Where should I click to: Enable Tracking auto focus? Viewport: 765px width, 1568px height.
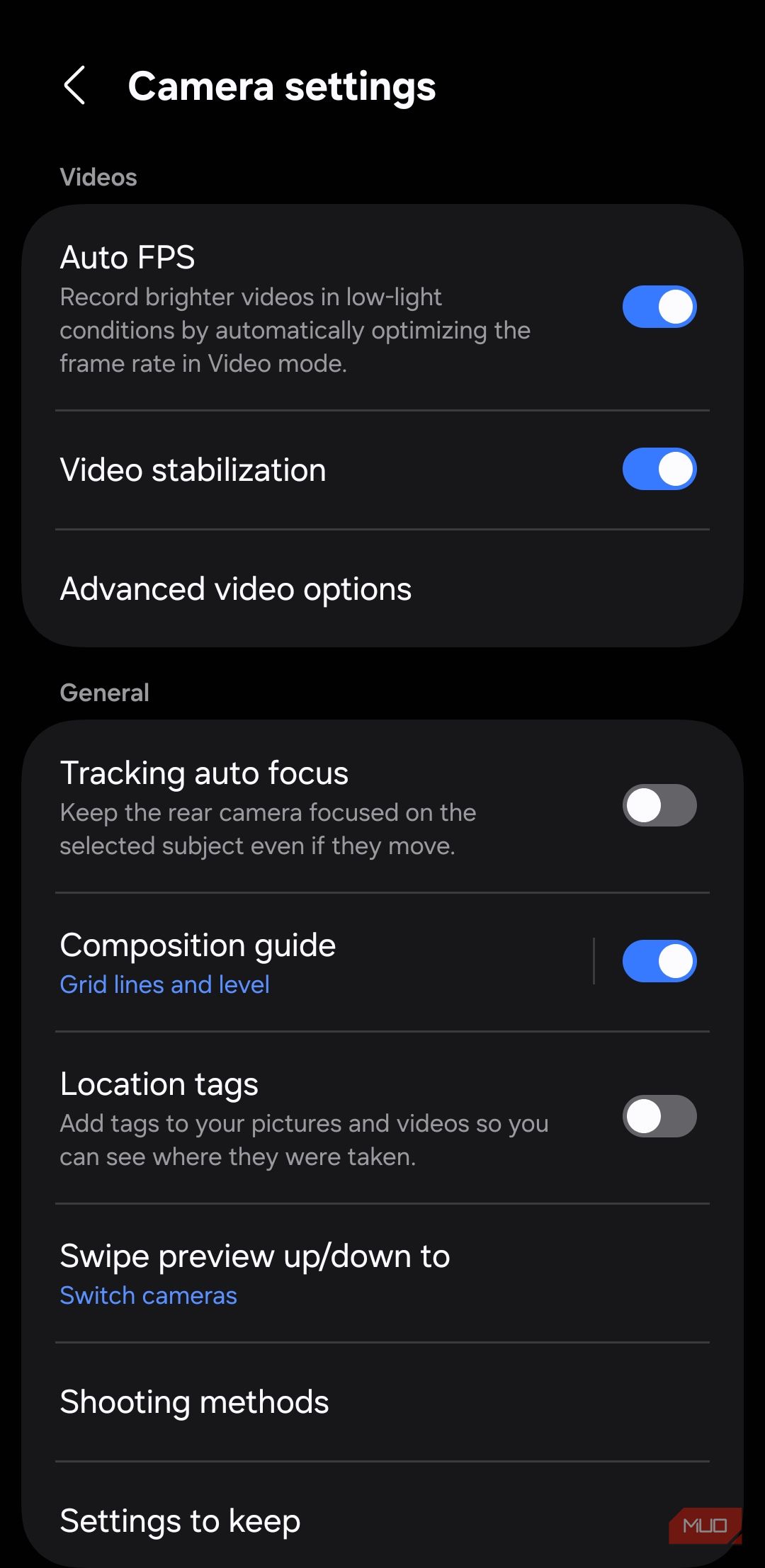[659, 806]
